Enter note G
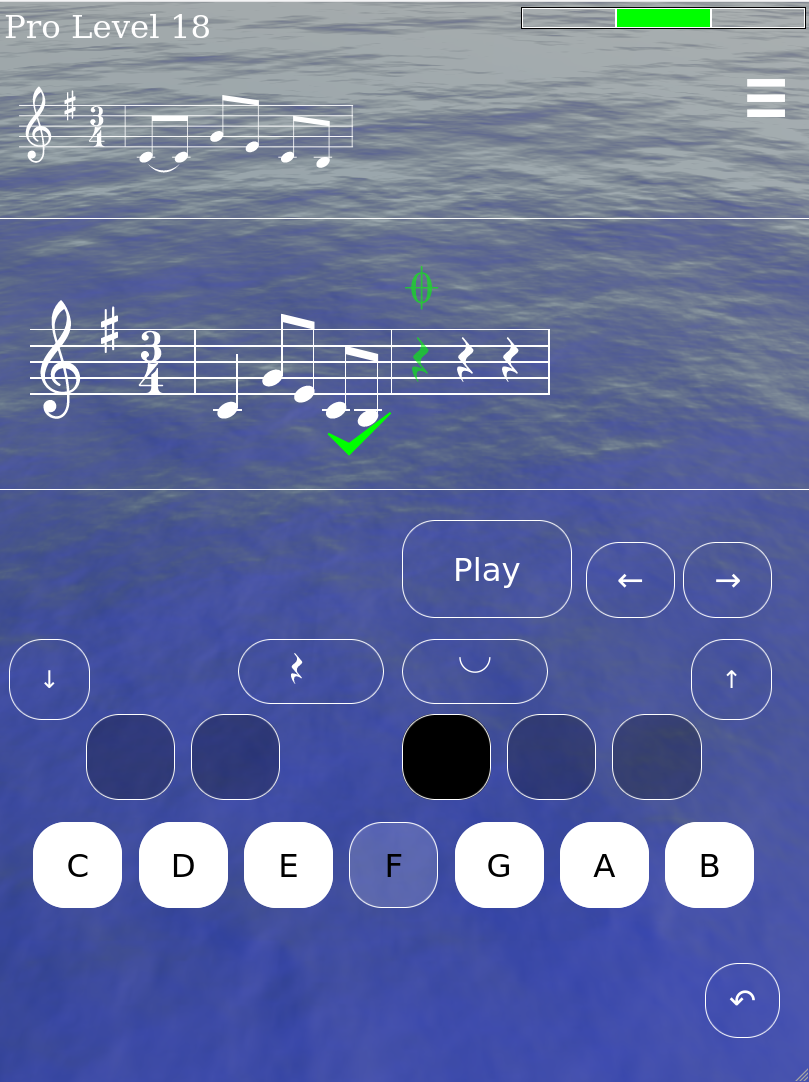Viewport: 809px width, 1082px height. tap(499, 865)
